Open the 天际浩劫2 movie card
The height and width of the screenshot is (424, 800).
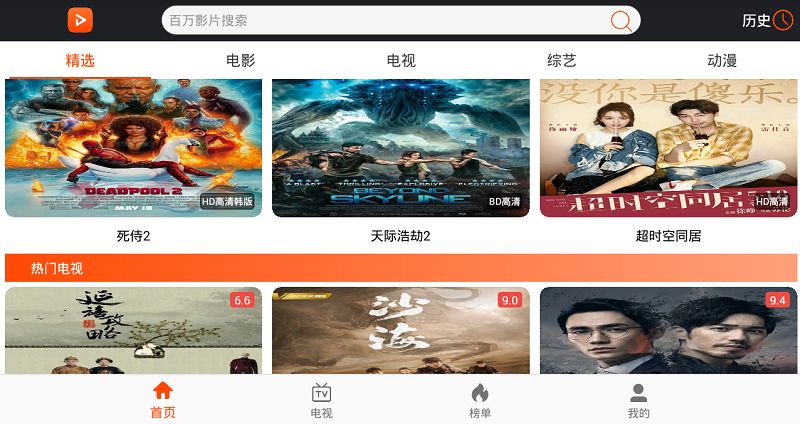click(x=401, y=148)
